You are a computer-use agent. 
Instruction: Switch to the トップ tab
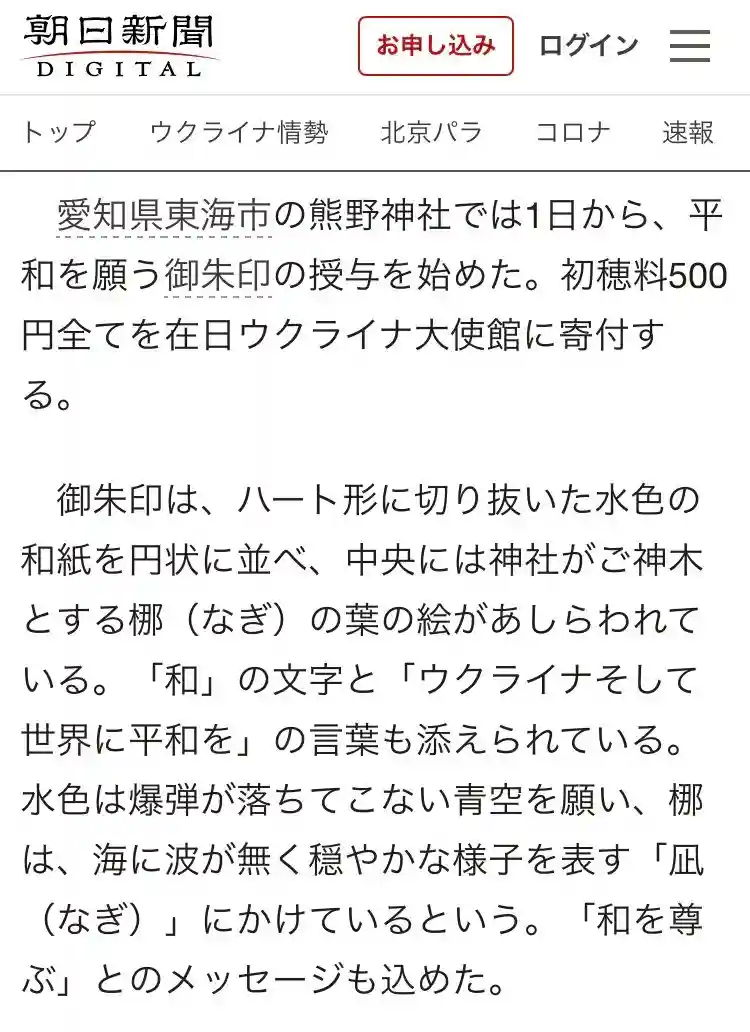(x=59, y=132)
